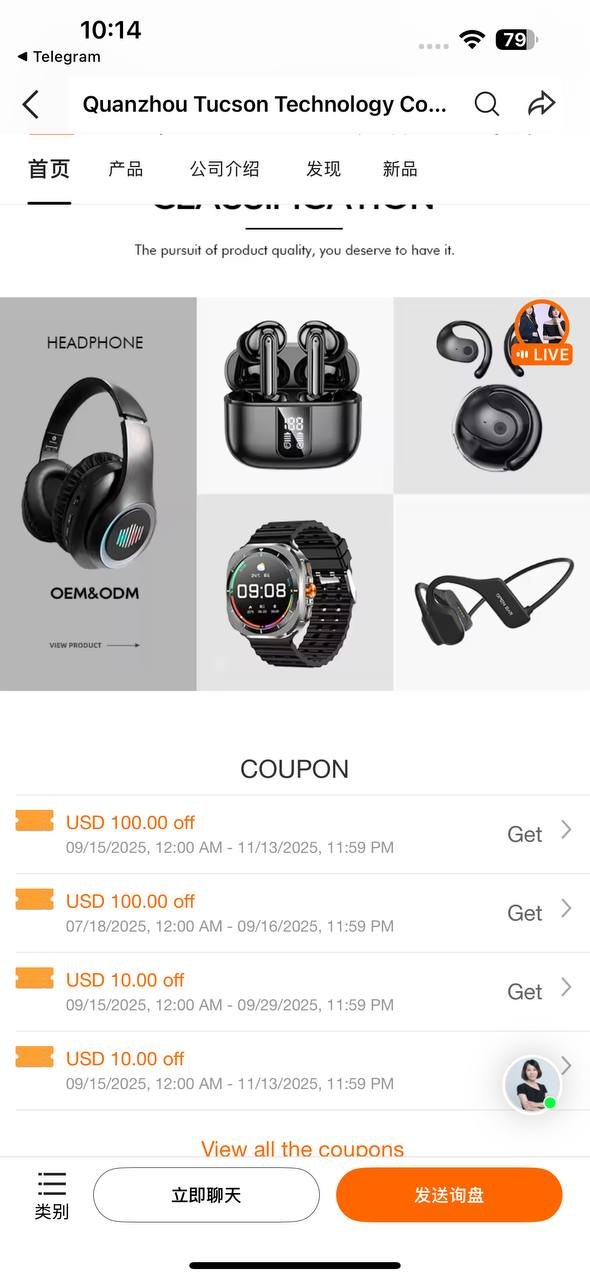Image resolution: width=590 pixels, height=1280 pixels.
Task: Open the bone conduction neckband headset tile
Action: point(492,593)
